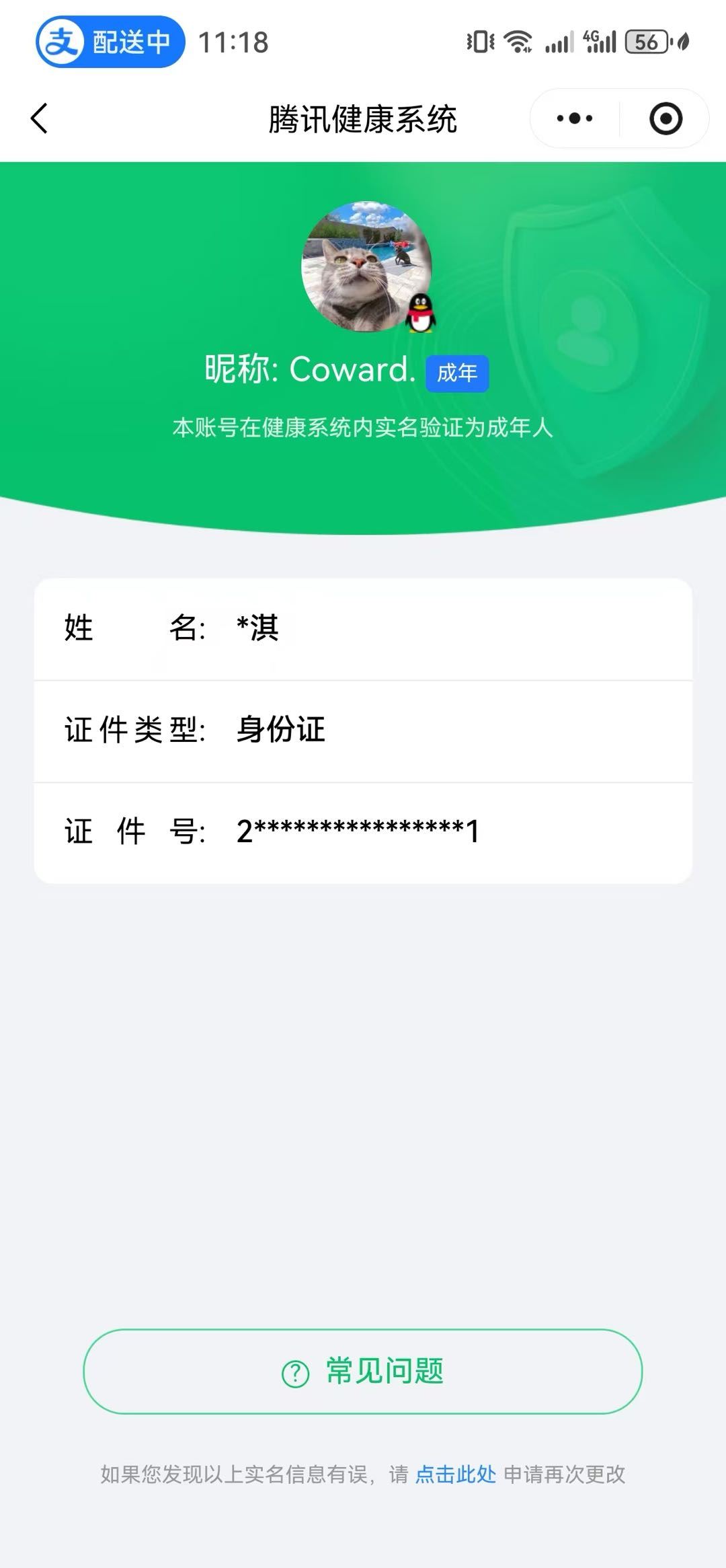Tap the 成年 adult verification badge

[x=456, y=375]
